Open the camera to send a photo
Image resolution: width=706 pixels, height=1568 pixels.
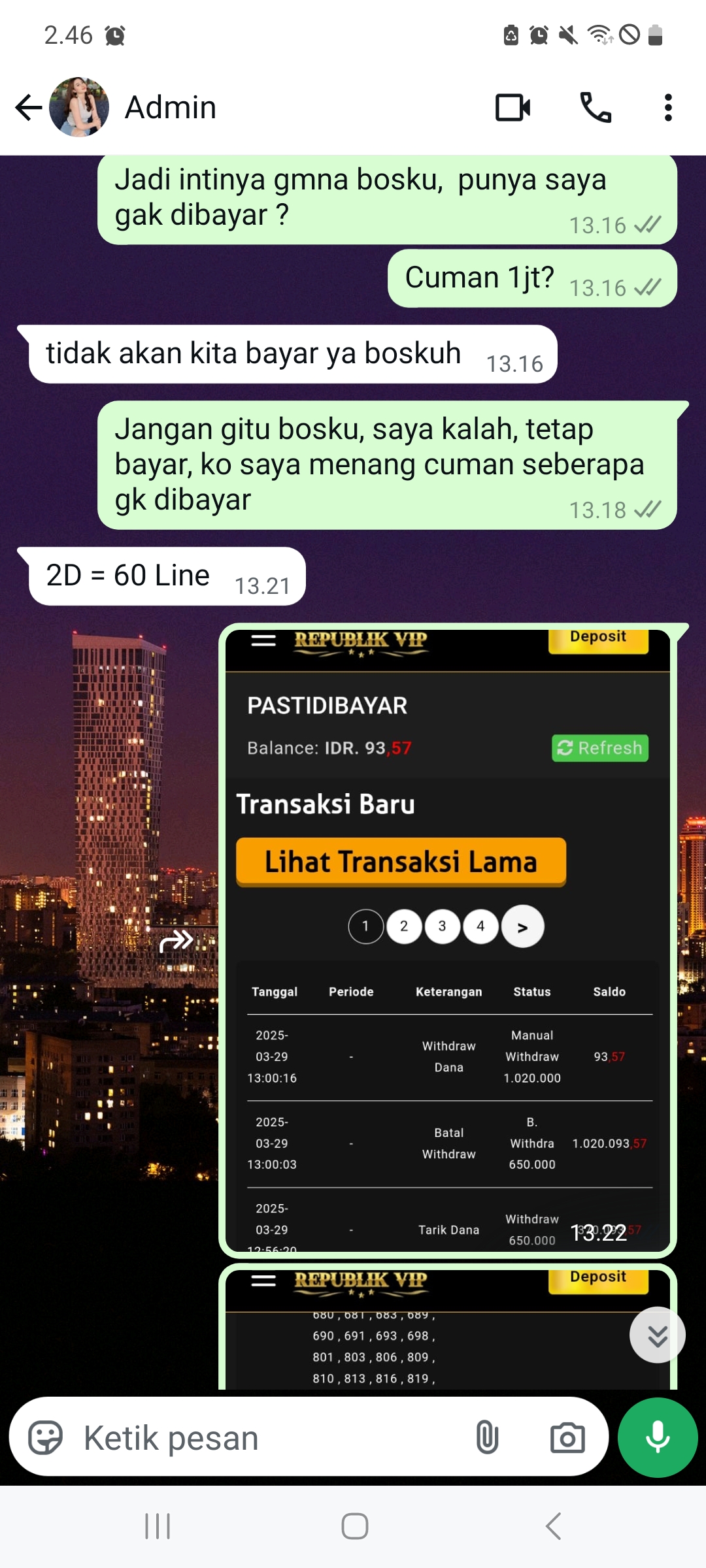567,1437
